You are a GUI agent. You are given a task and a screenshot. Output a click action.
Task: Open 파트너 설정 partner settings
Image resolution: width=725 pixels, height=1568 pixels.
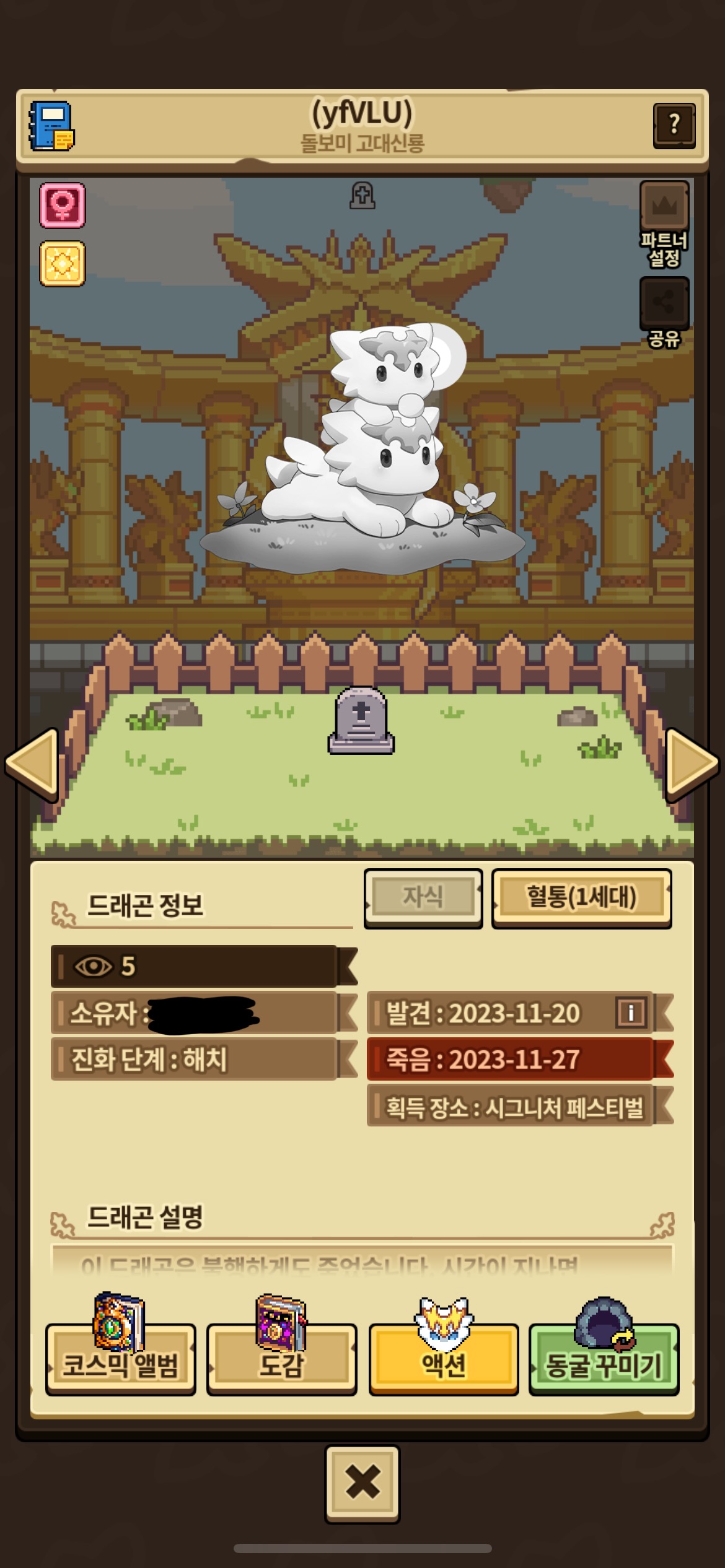pyautogui.click(x=664, y=224)
